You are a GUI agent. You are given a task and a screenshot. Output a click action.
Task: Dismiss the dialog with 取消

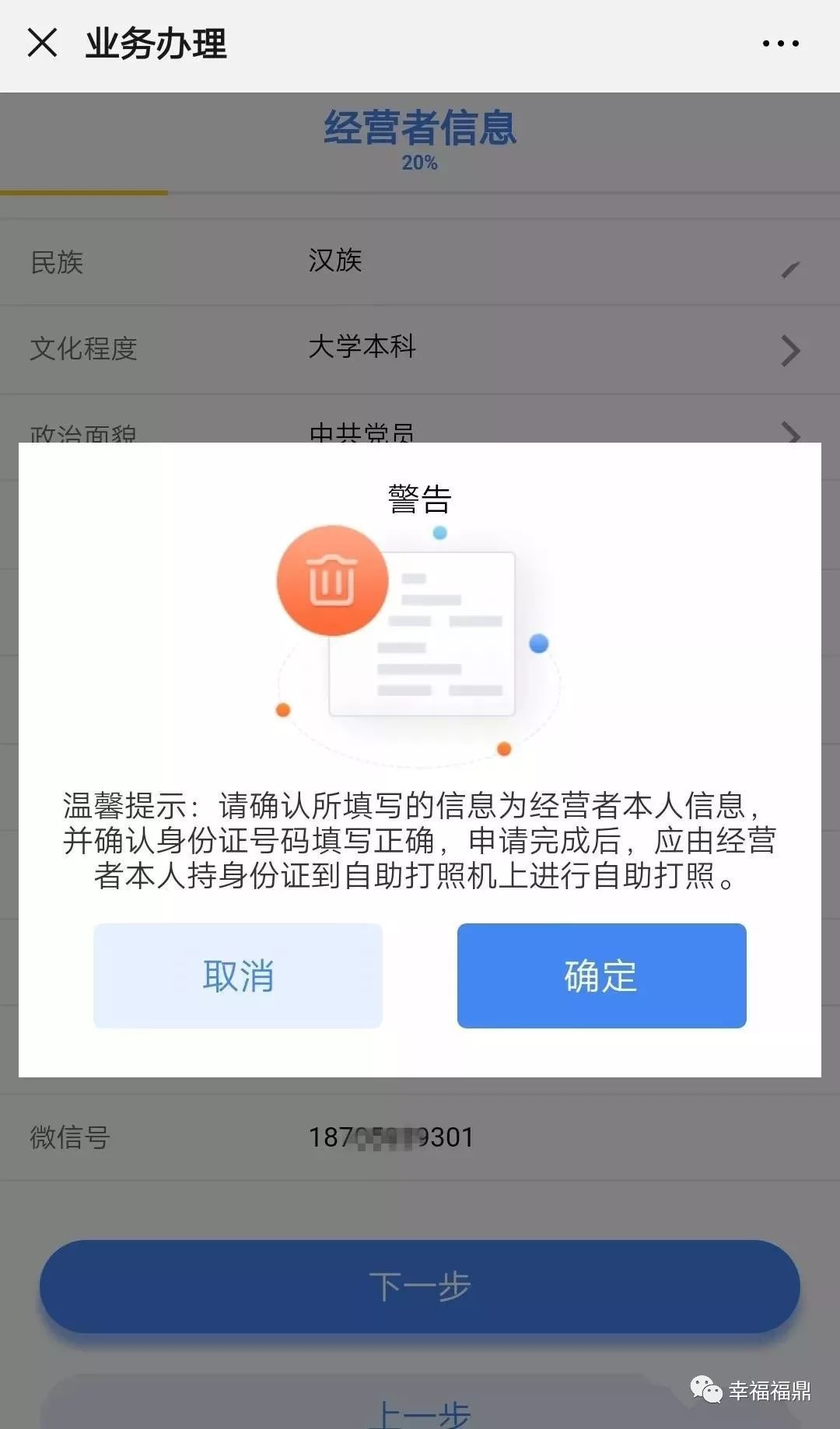pyautogui.click(x=237, y=975)
